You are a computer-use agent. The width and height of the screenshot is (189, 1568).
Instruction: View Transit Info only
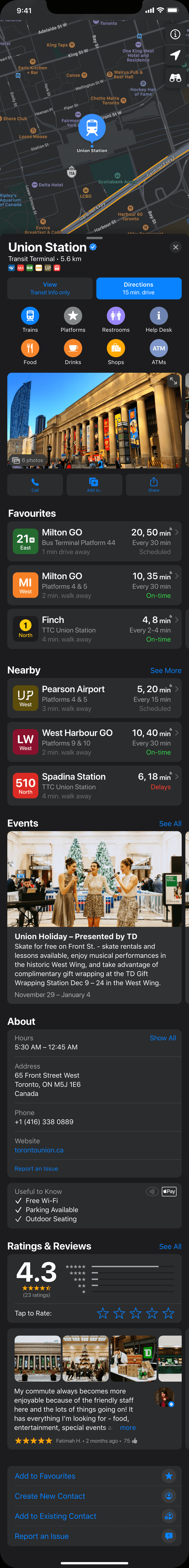pos(50,288)
